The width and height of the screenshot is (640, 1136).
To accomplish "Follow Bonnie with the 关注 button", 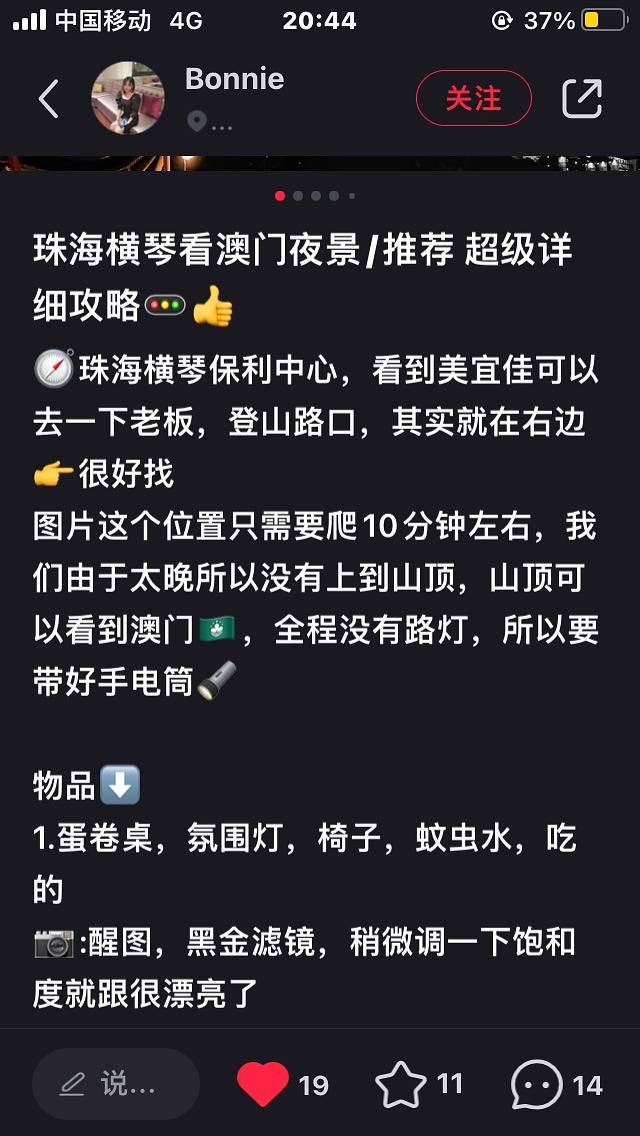I will pos(473,98).
